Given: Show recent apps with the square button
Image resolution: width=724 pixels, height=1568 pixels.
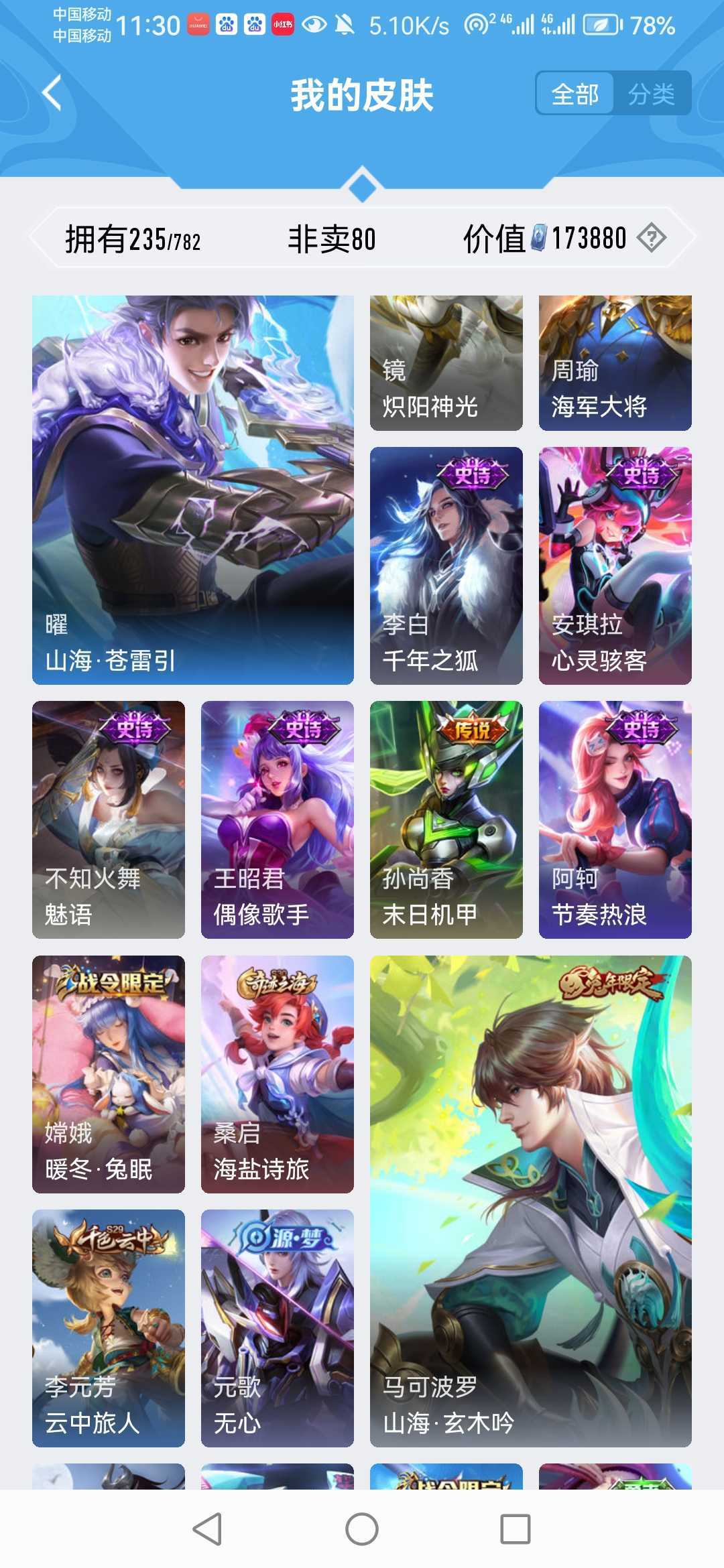Looking at the screenshot, I should (516, 1529).
